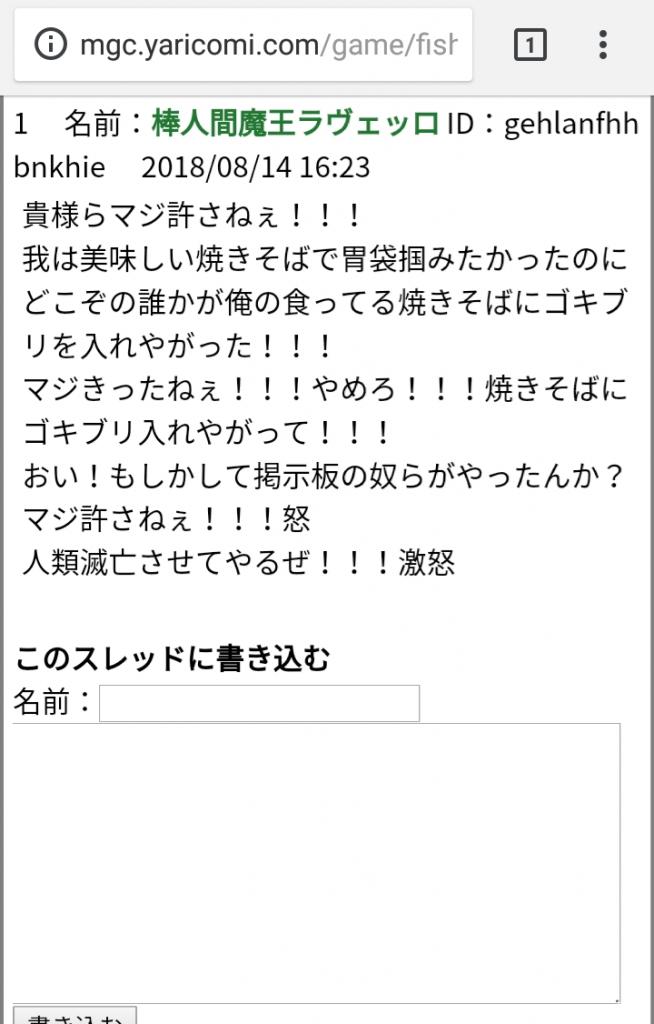Viewport: 654px width, 1024px height.
Task: Submit the post with 書き込む button
Action: coord(75,1016)
